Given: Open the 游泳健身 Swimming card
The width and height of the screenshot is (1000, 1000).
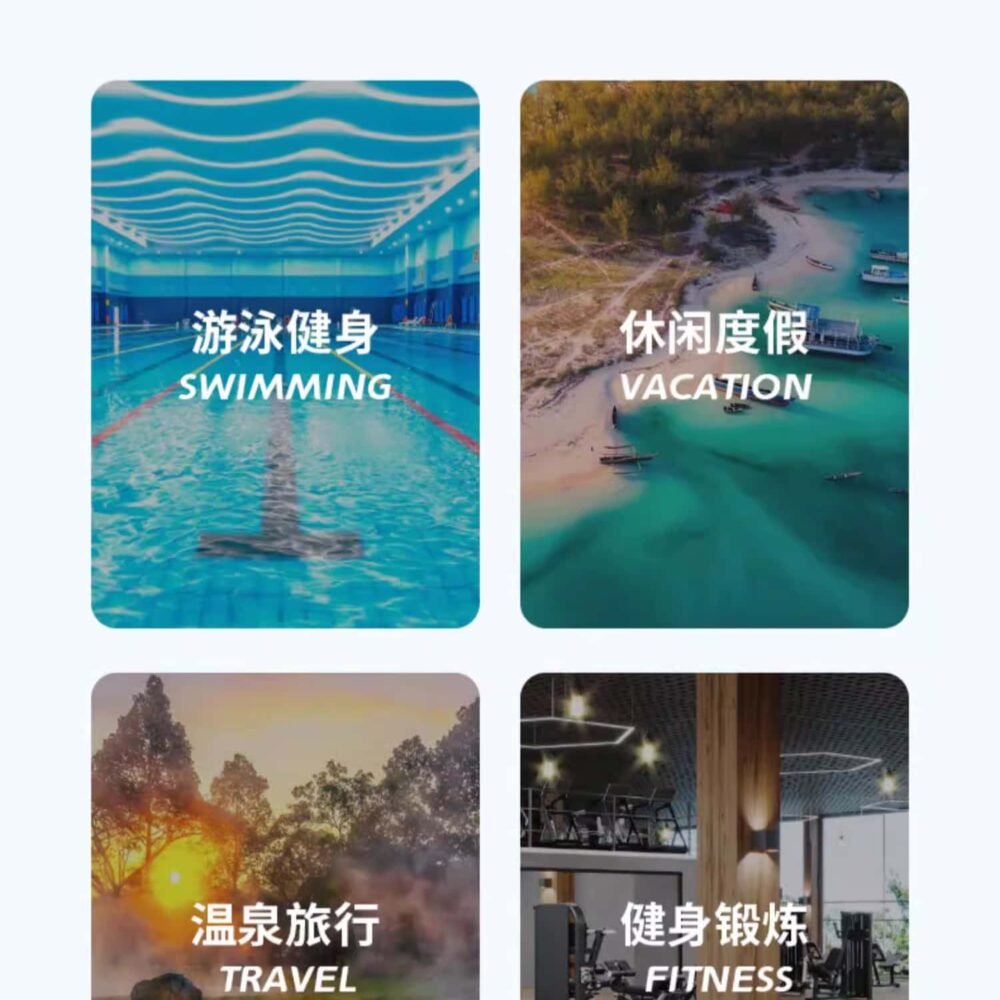Looking at the screenshot, I should [x=285, y=354].
